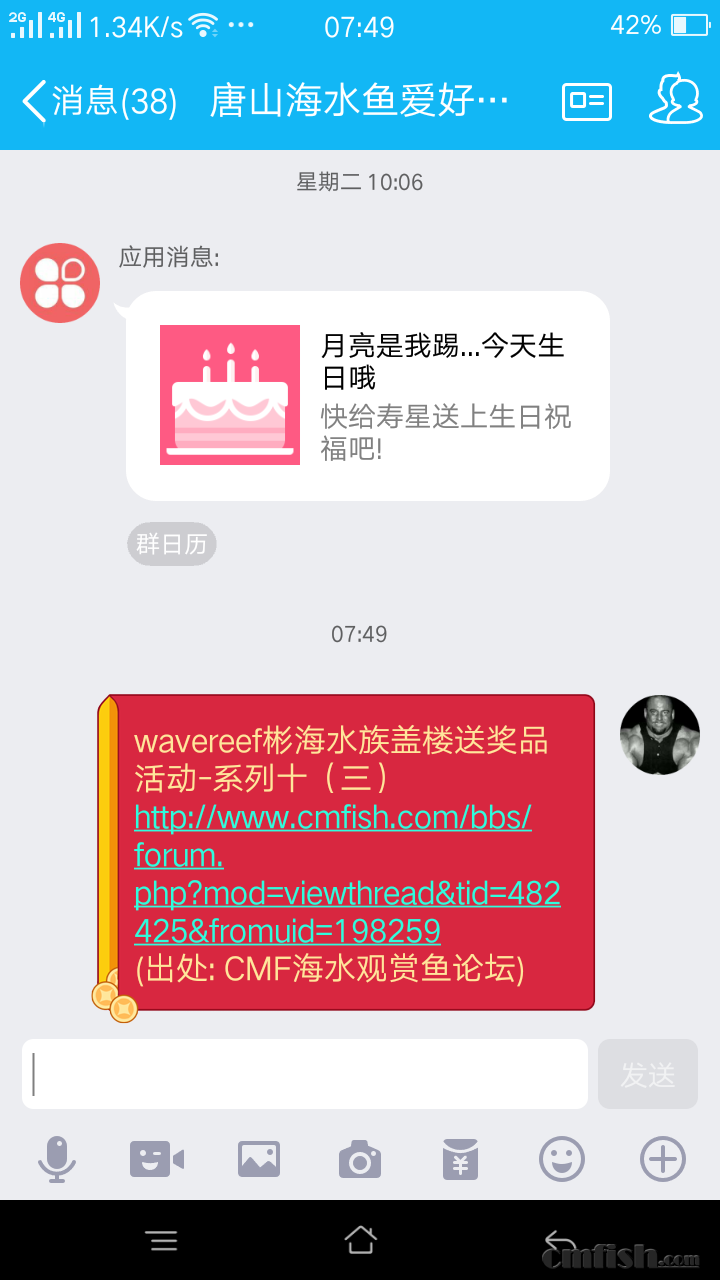Viewport: 720px width, 1280px height.
Task: Pick a picture from the gallery
Action: [x=259, y=1160]
